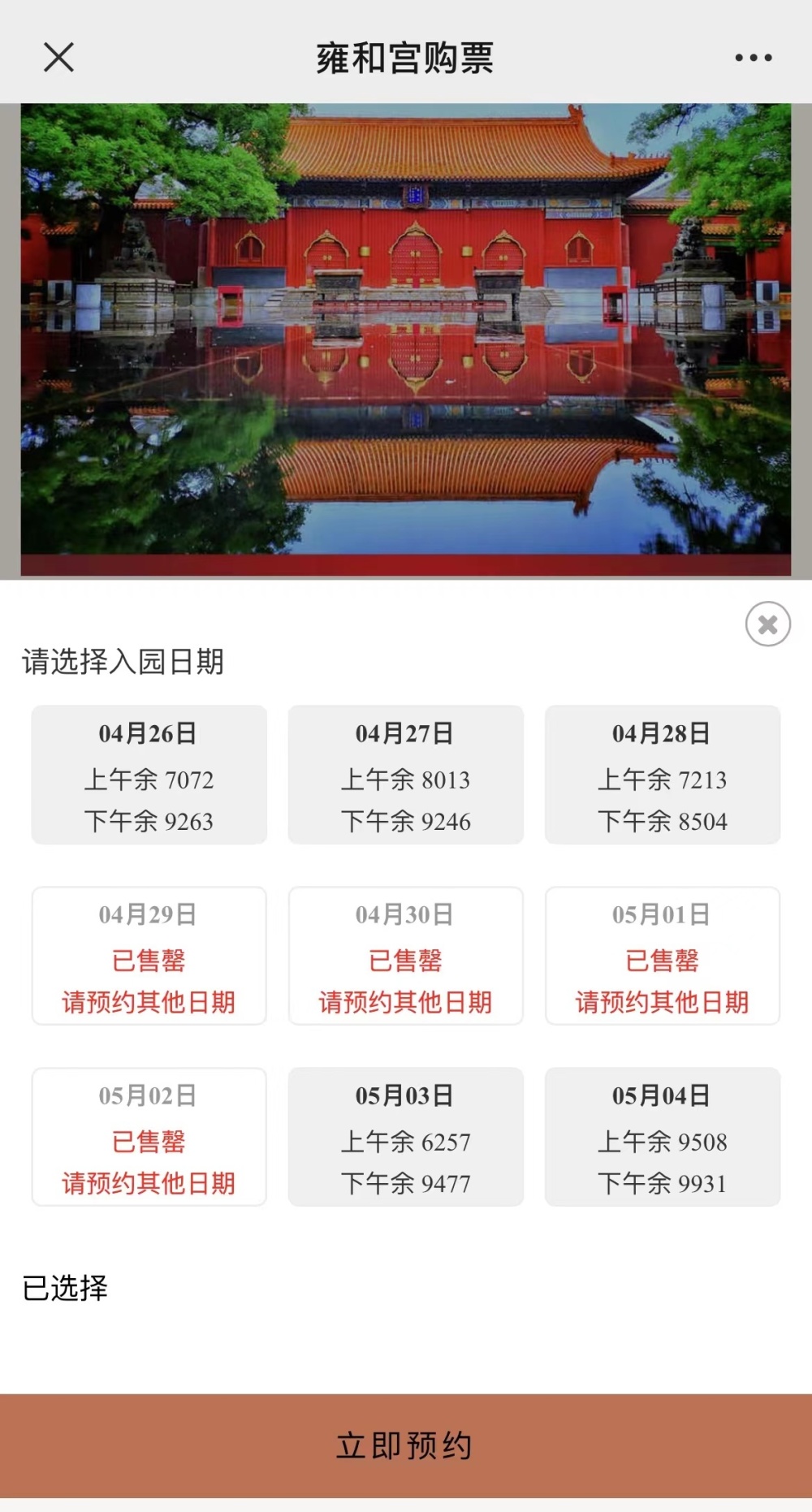
Task: Pick 04月28日 for the visit
Action: point(663,775)
